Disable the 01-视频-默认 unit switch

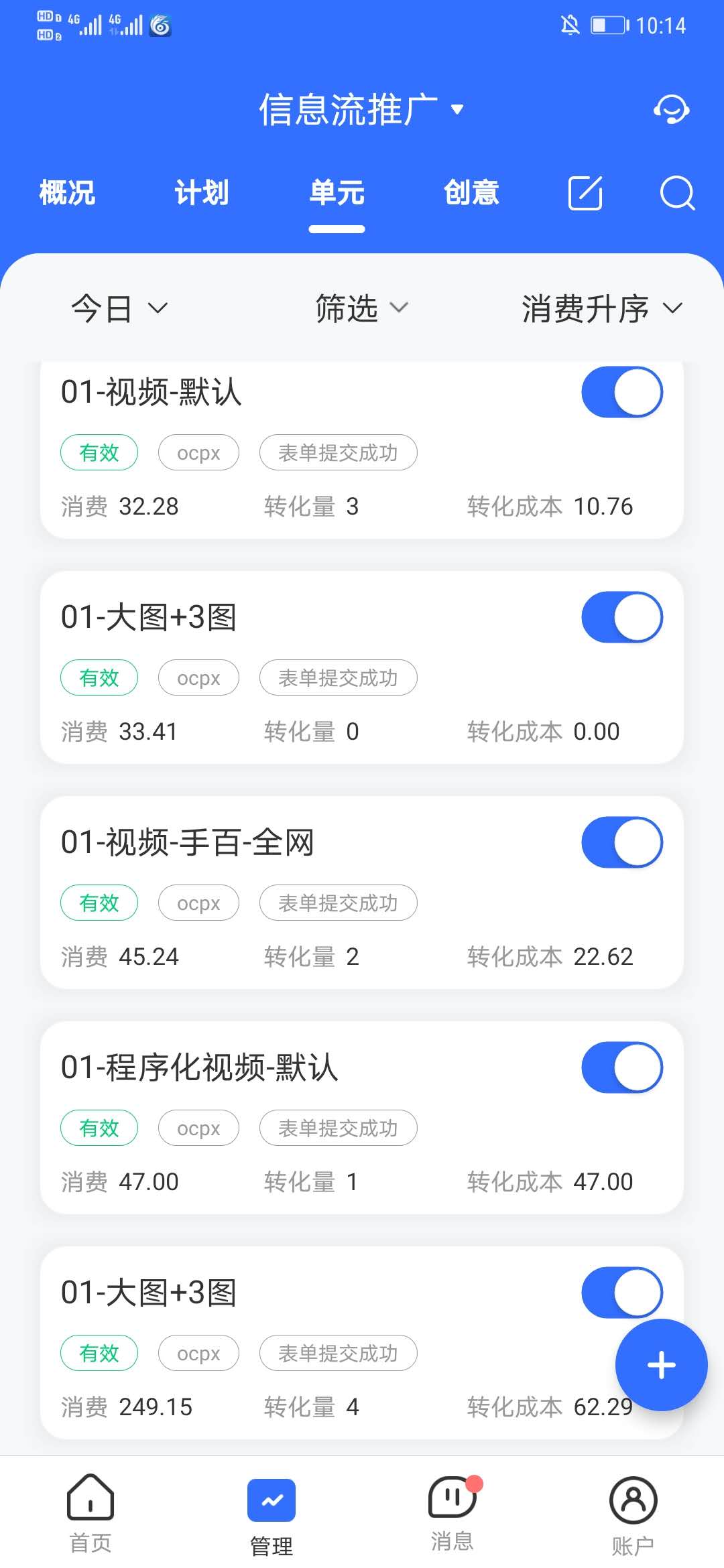point(621,391)
